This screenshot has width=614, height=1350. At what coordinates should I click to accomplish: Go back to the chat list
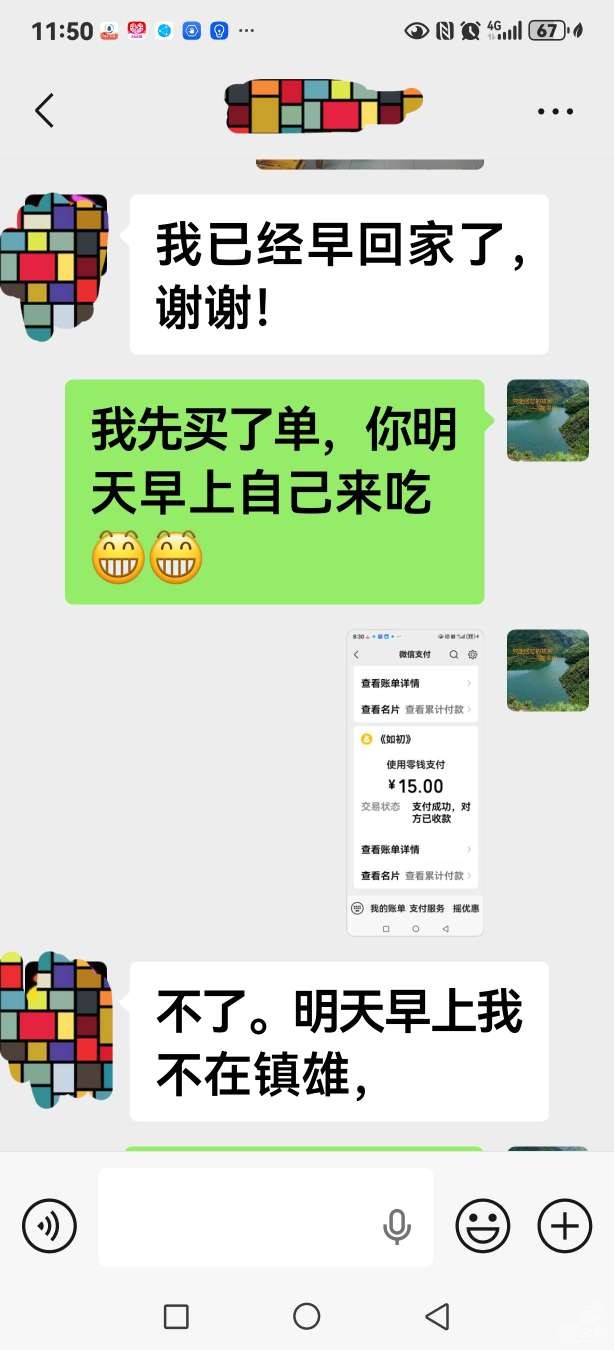(44, 110)
